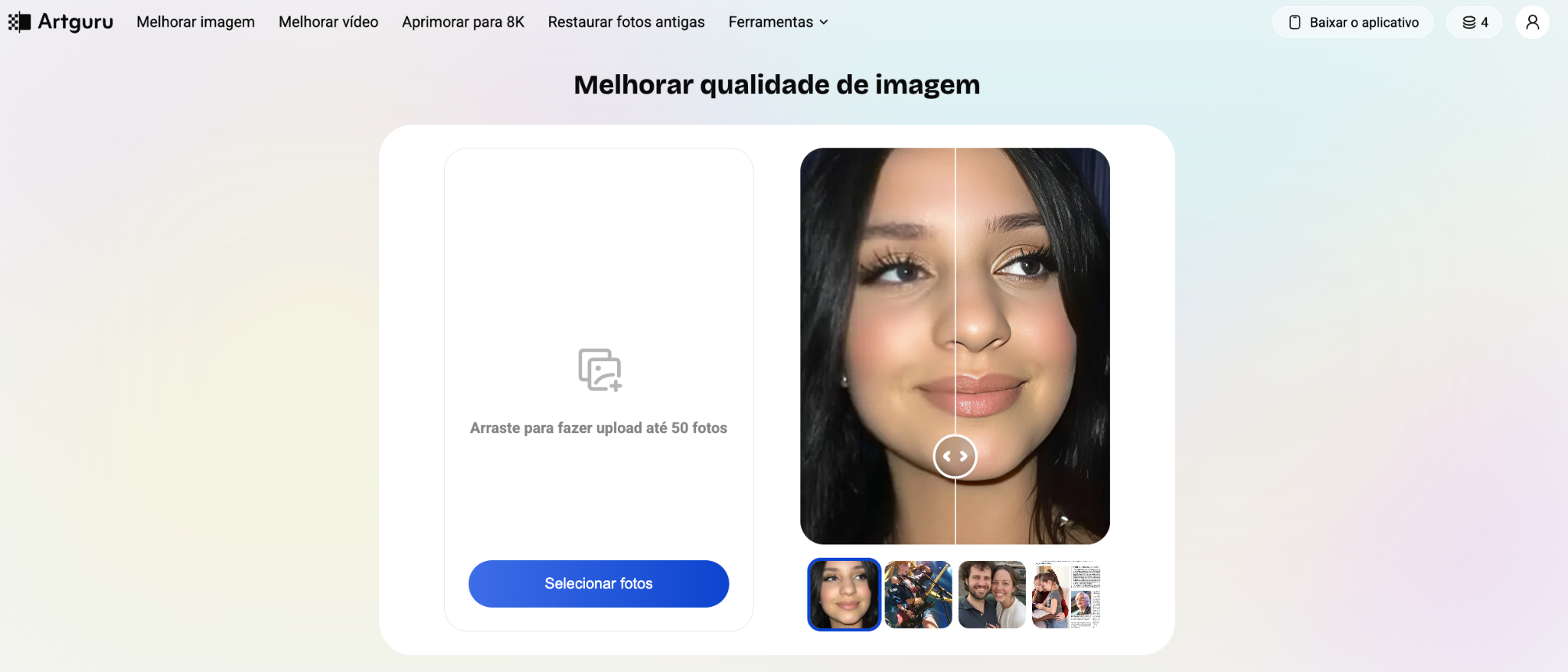Expand the Ferramentas dropdown menu
This screenshot has height=672, width=1568.
coord(778,22)
